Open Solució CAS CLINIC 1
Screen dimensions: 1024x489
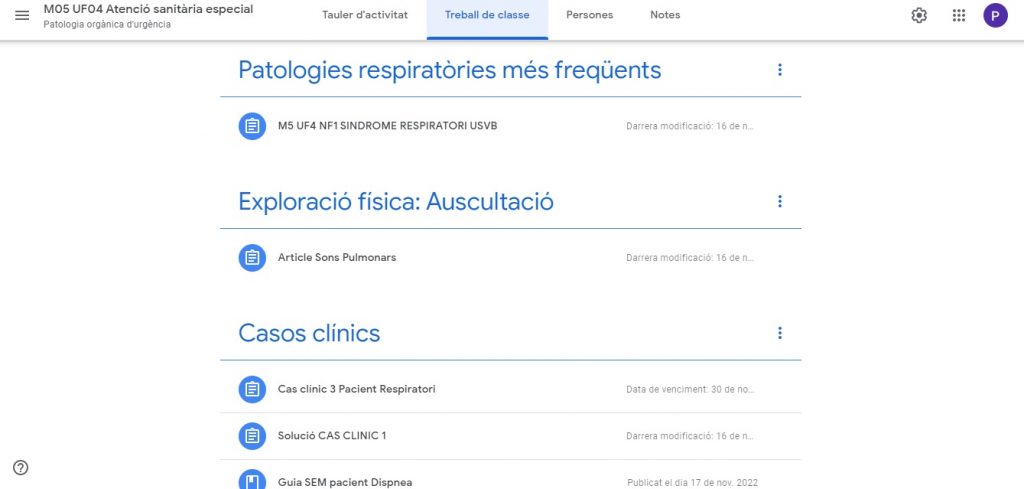click(x=331, y=436)
